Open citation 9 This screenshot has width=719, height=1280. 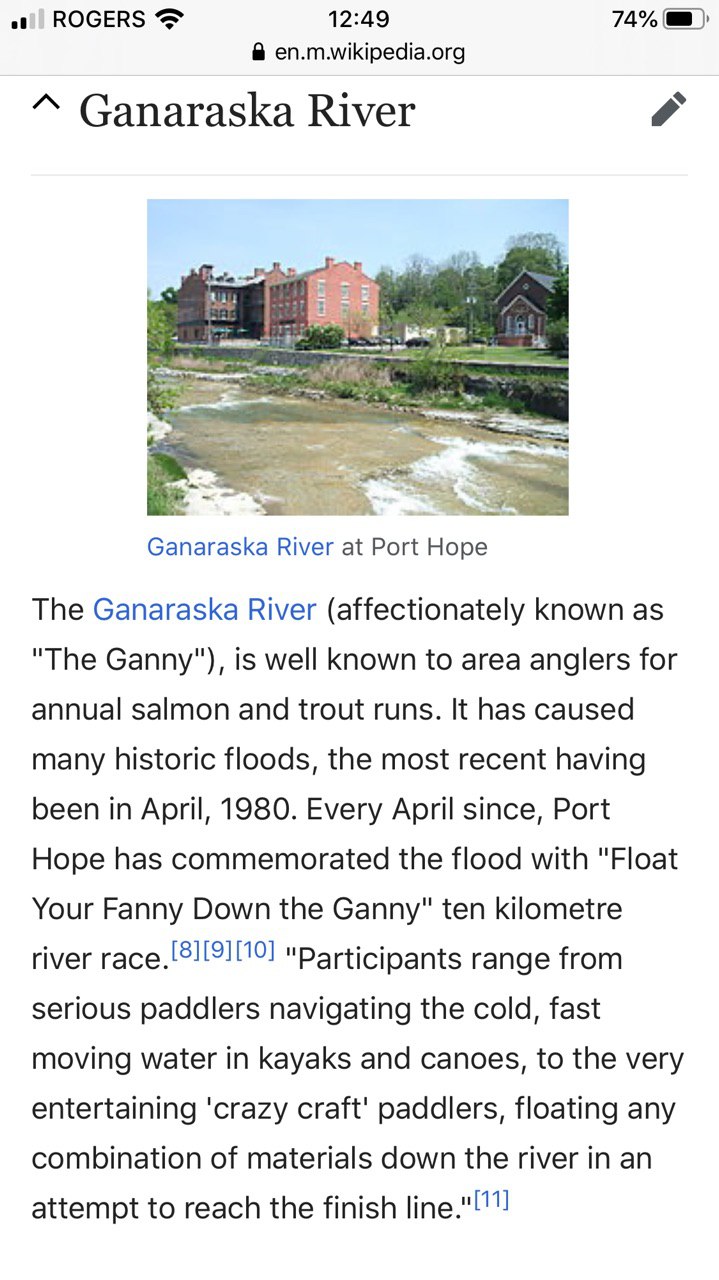(218, 950)
